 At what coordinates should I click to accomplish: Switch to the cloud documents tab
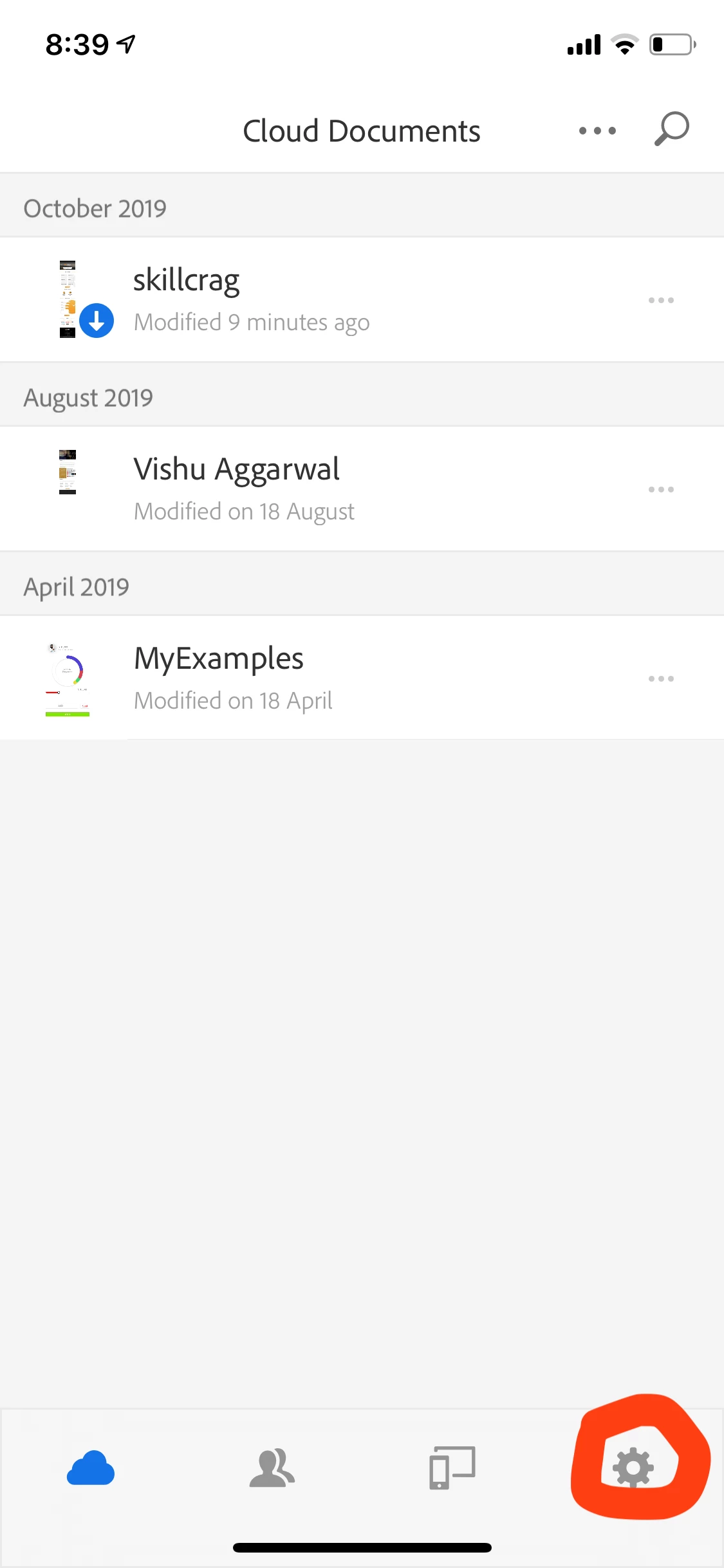click(x=91, y=1468)
